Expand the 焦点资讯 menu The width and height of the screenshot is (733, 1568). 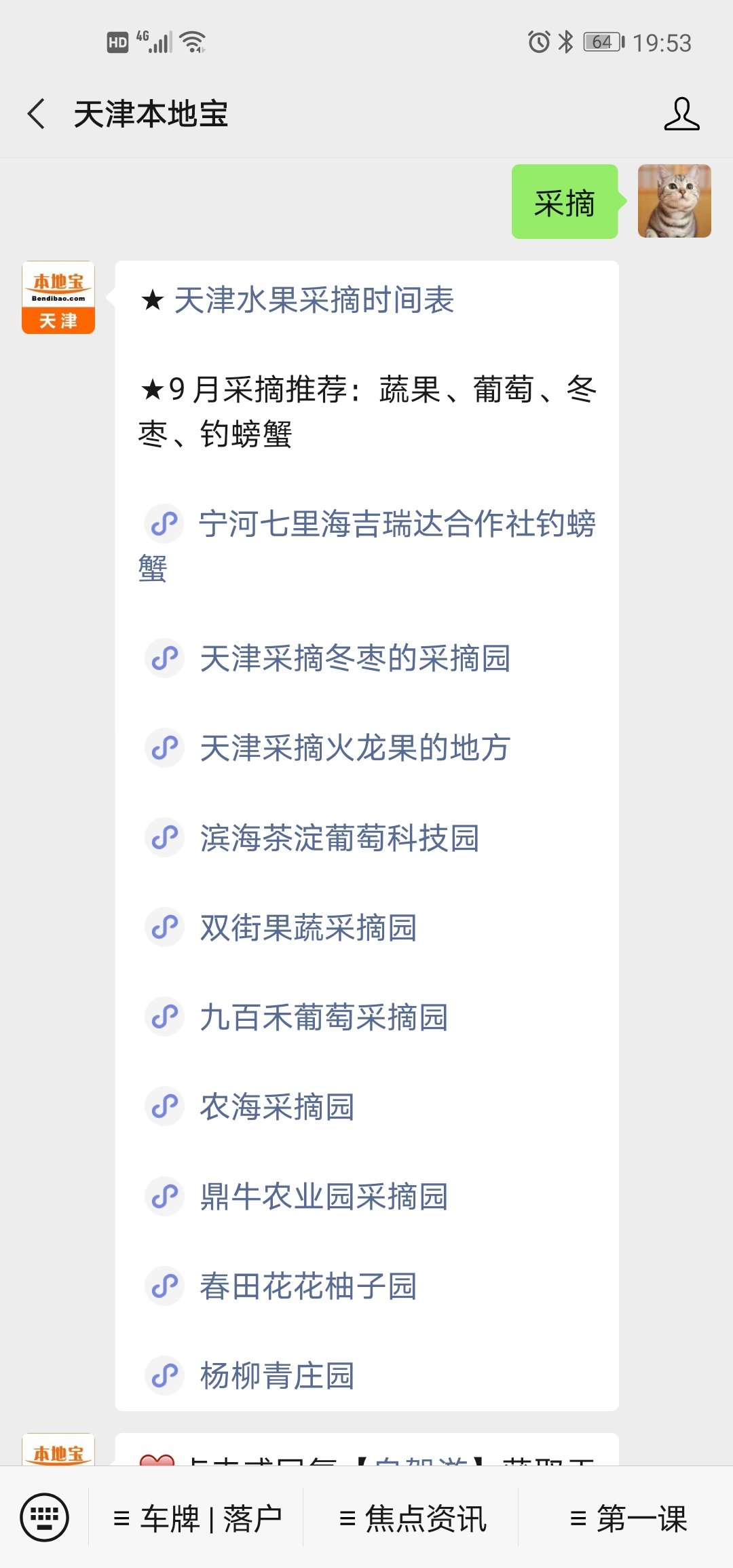tap(413, 1518)
